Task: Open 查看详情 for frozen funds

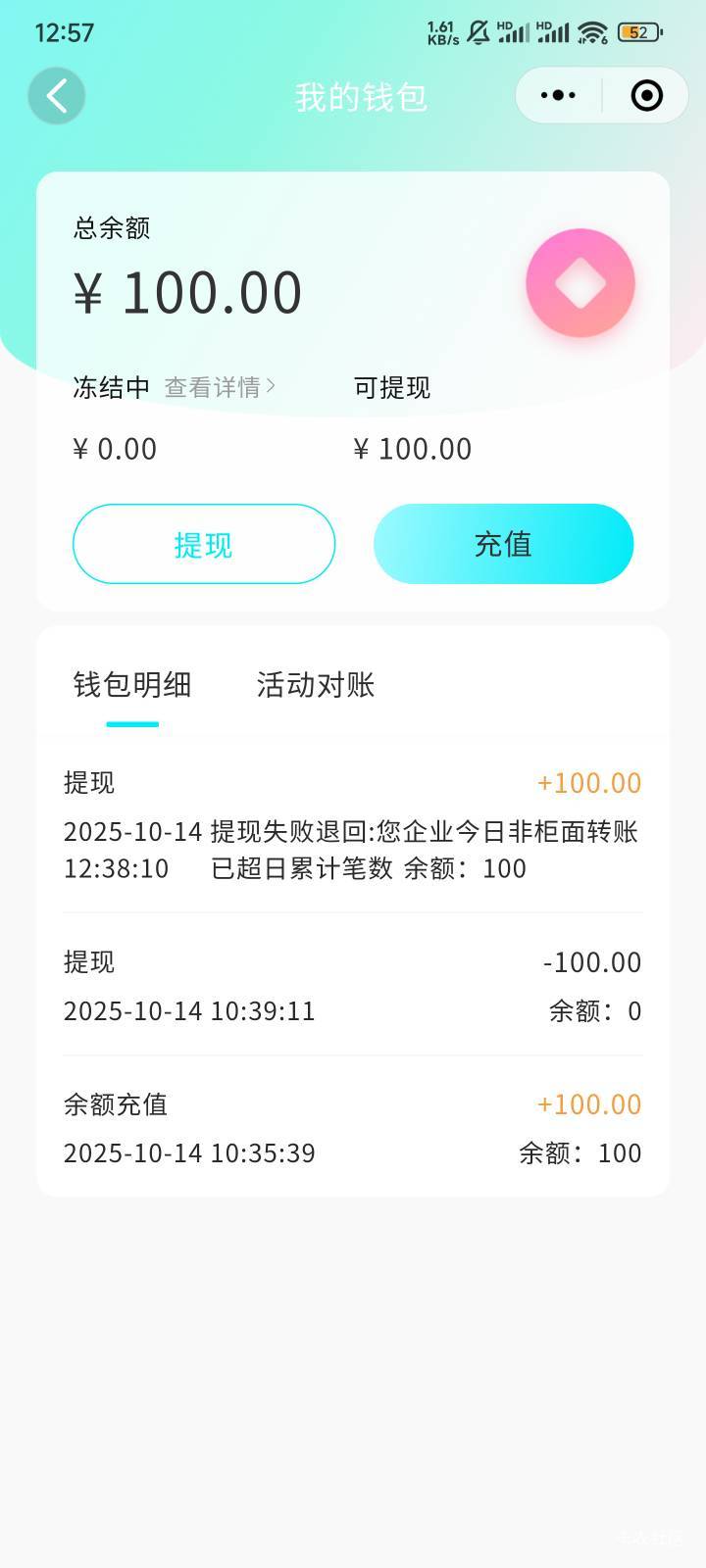Action: tap(220, 388)
